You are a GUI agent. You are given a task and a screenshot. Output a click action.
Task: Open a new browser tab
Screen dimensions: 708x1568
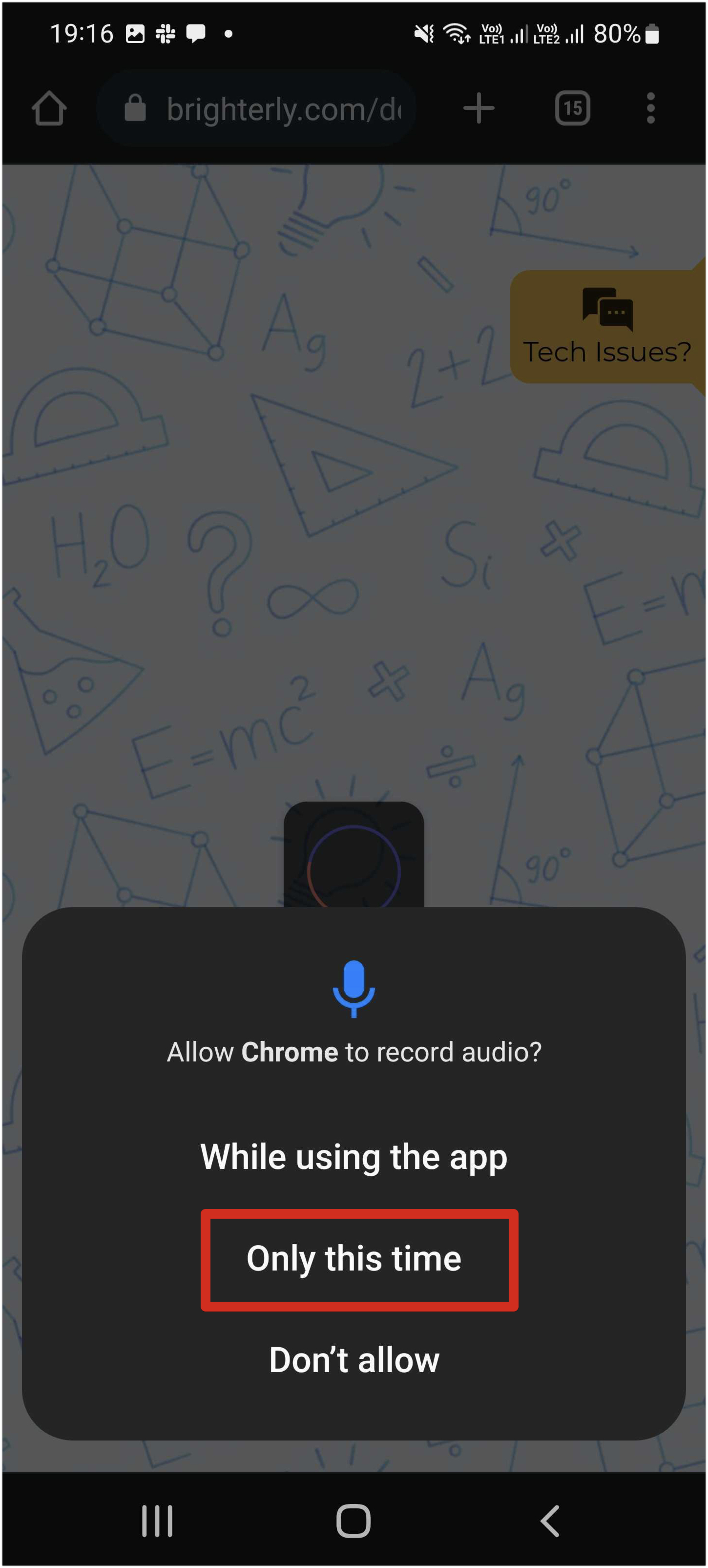pyautogui.click(x=479, y=108)
